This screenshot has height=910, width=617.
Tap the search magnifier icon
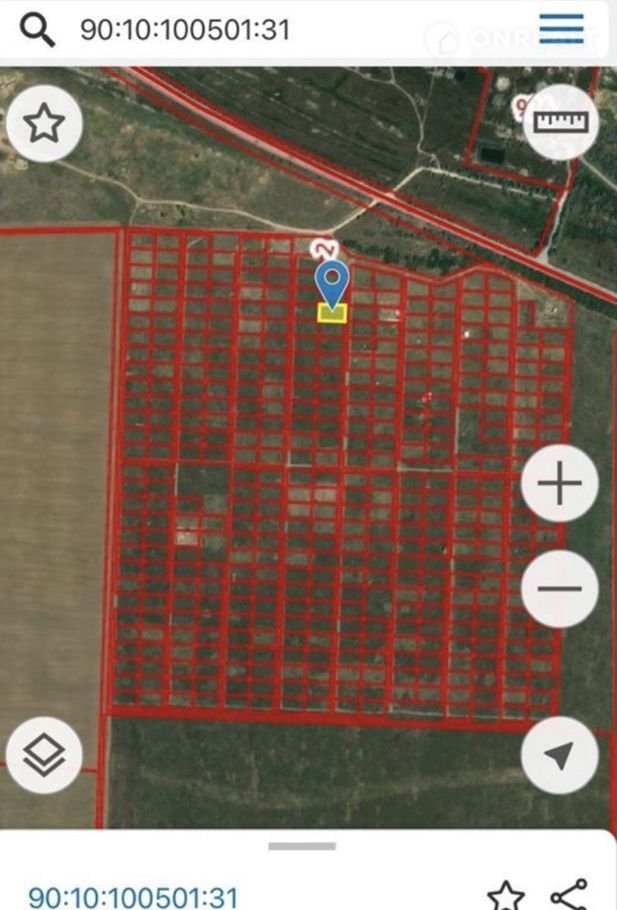click(x=38, y=29)
